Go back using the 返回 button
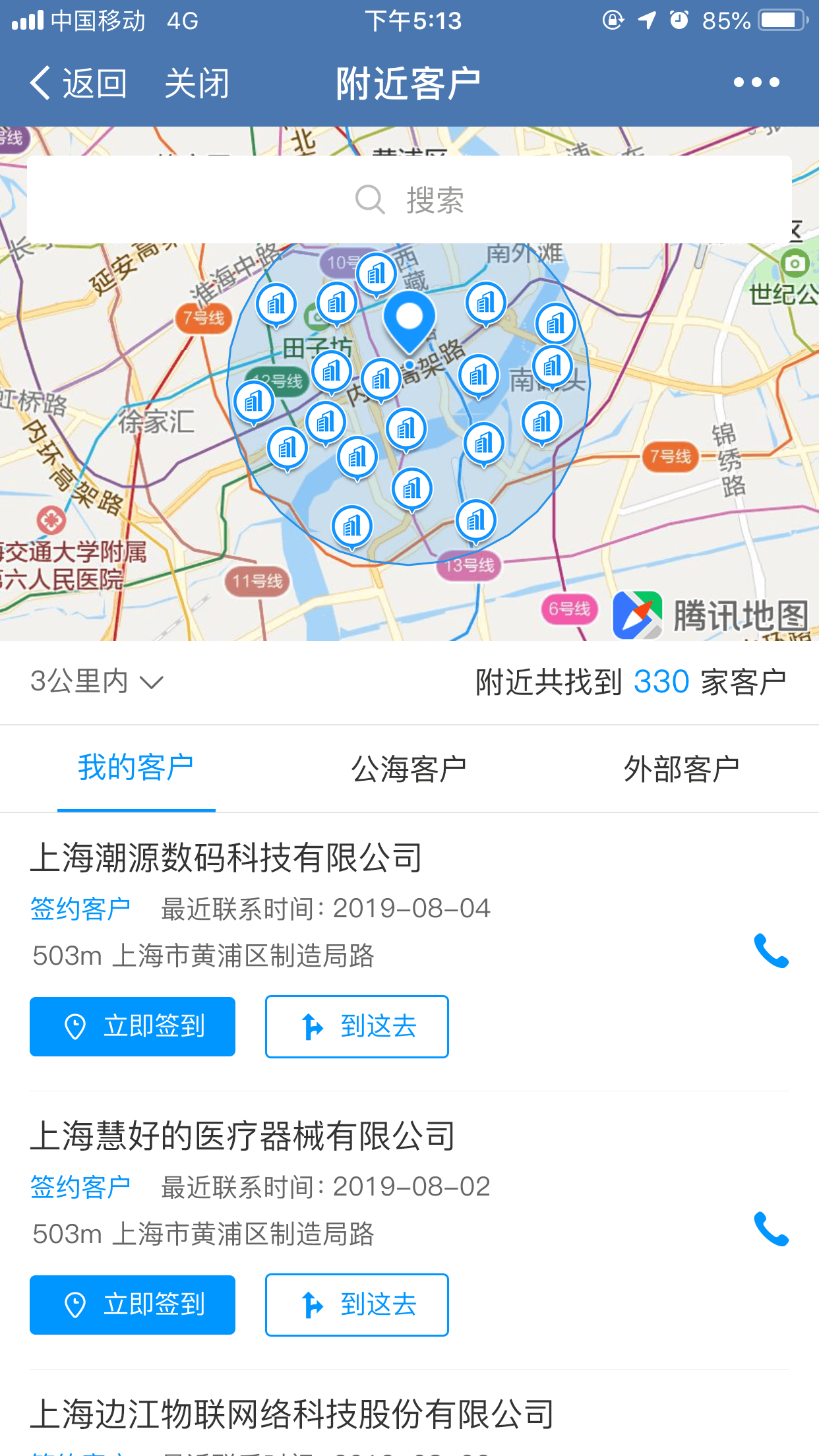 tap(78, 84)
